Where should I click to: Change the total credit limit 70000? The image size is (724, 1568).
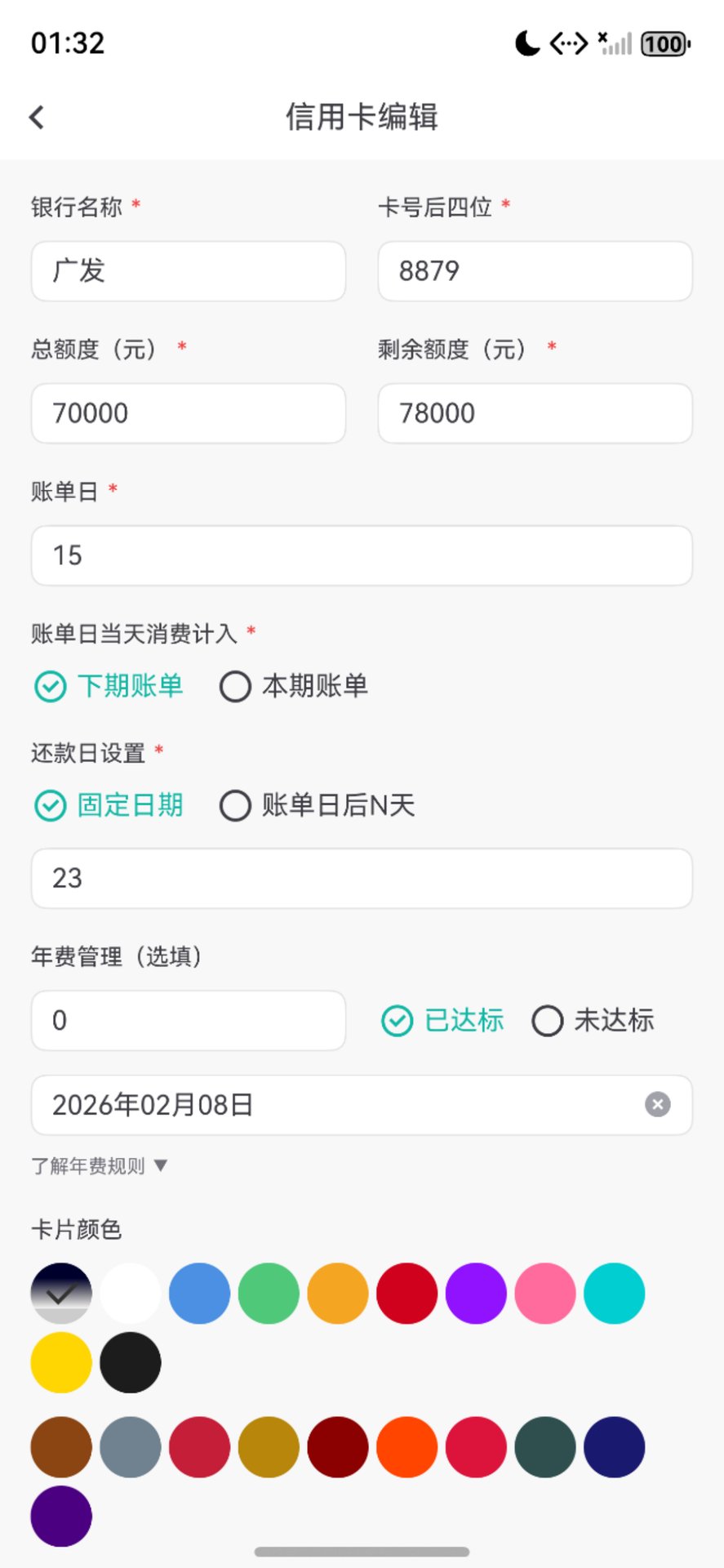(x=189, y=413)
